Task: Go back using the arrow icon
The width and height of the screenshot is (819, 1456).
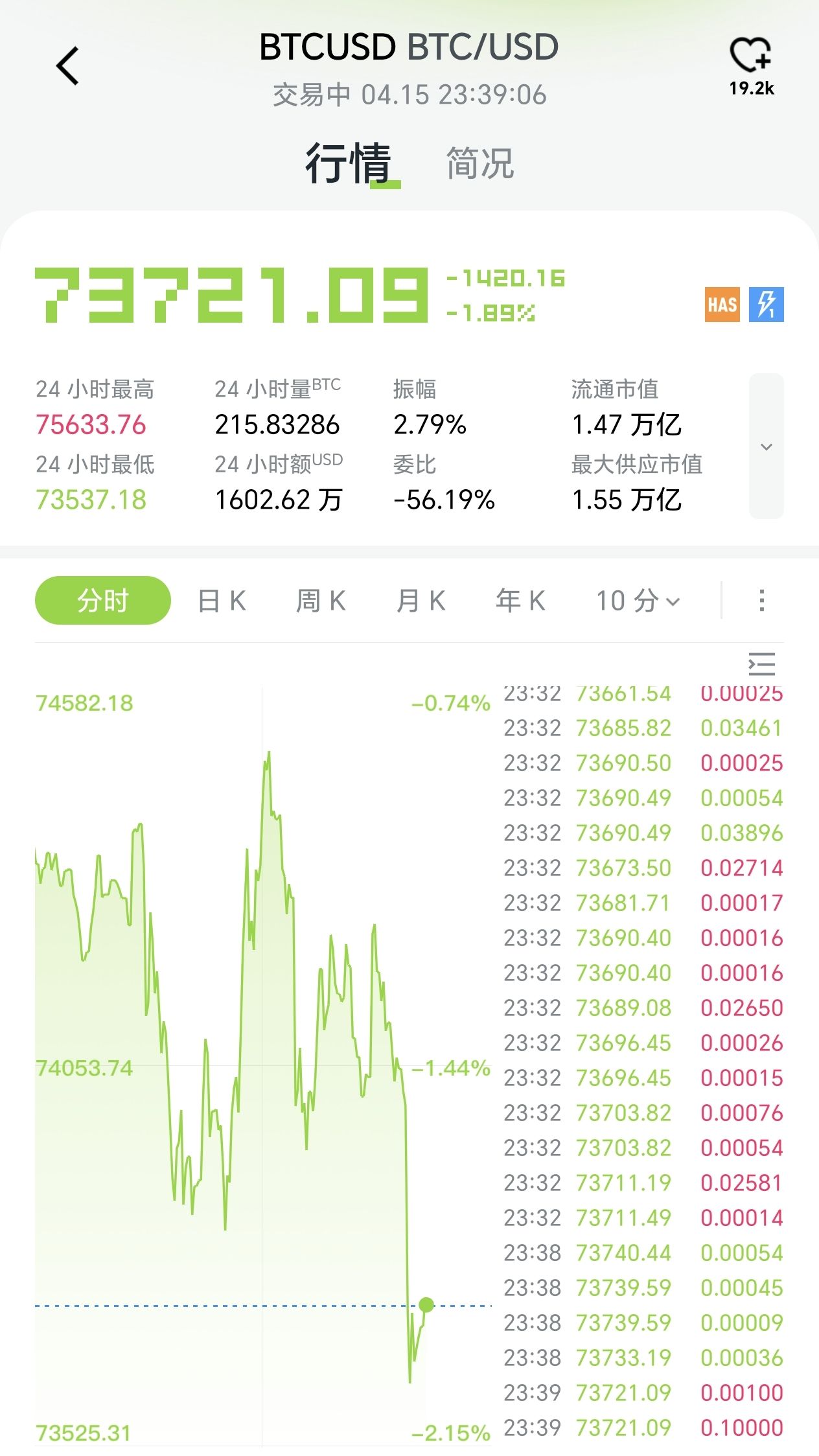Action: point(68,66)
